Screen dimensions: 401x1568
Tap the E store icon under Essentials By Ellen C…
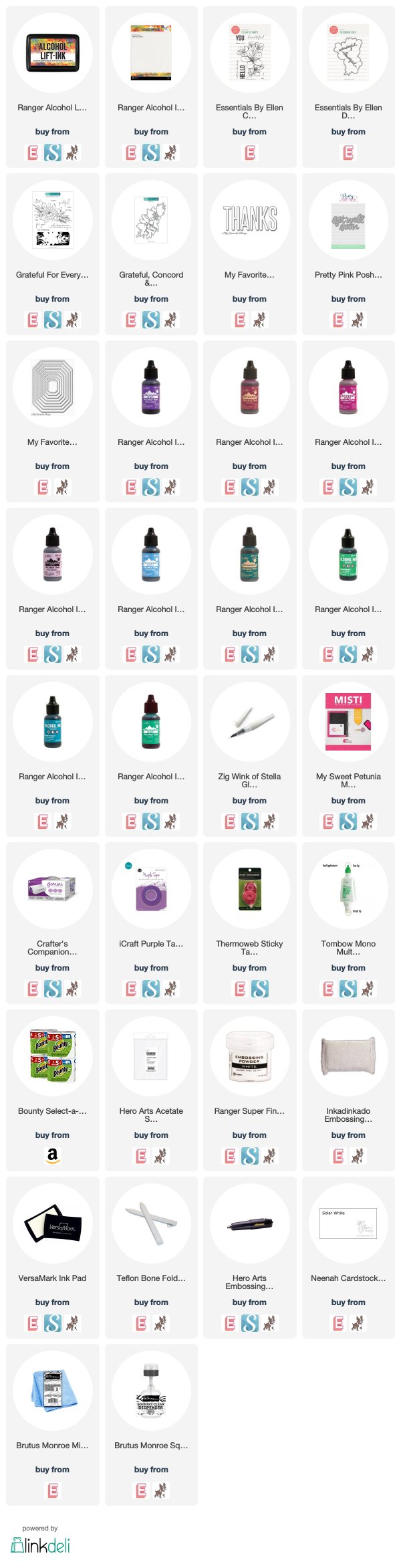pyautogui.click(x=249, y=153)
